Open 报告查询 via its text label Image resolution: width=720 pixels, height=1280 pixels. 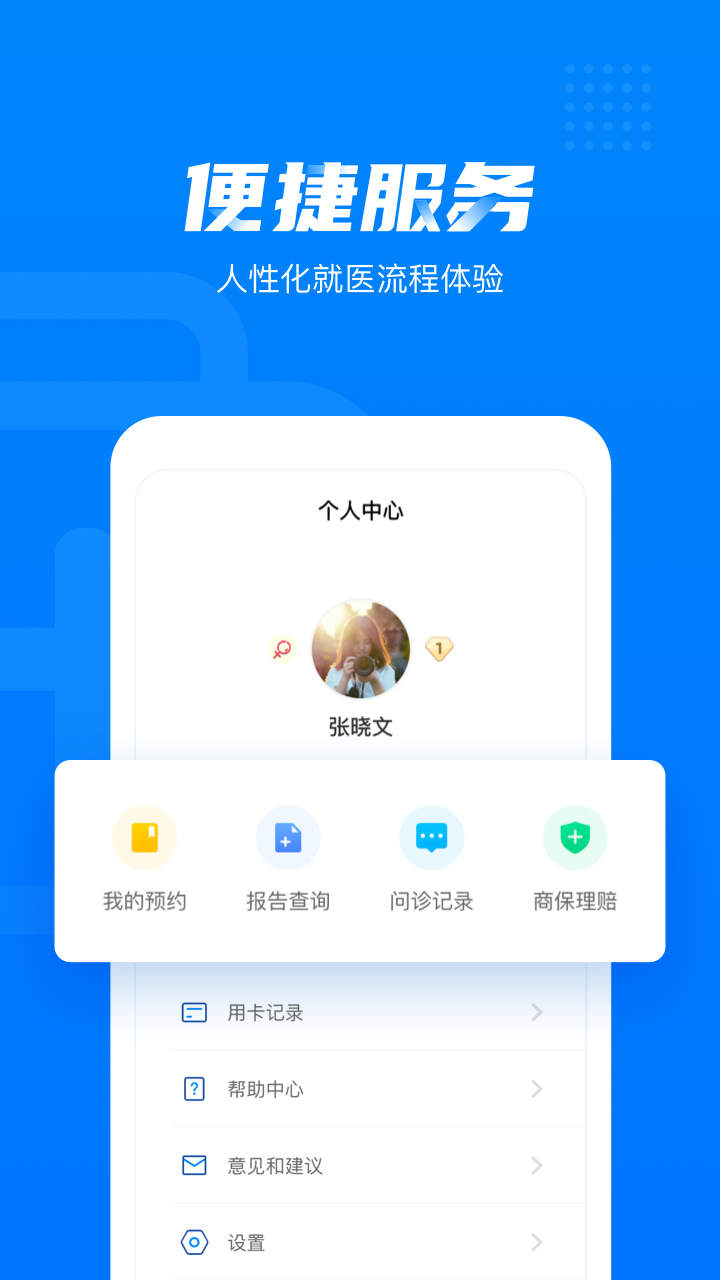pyautogui.click(x=288, y=900)
